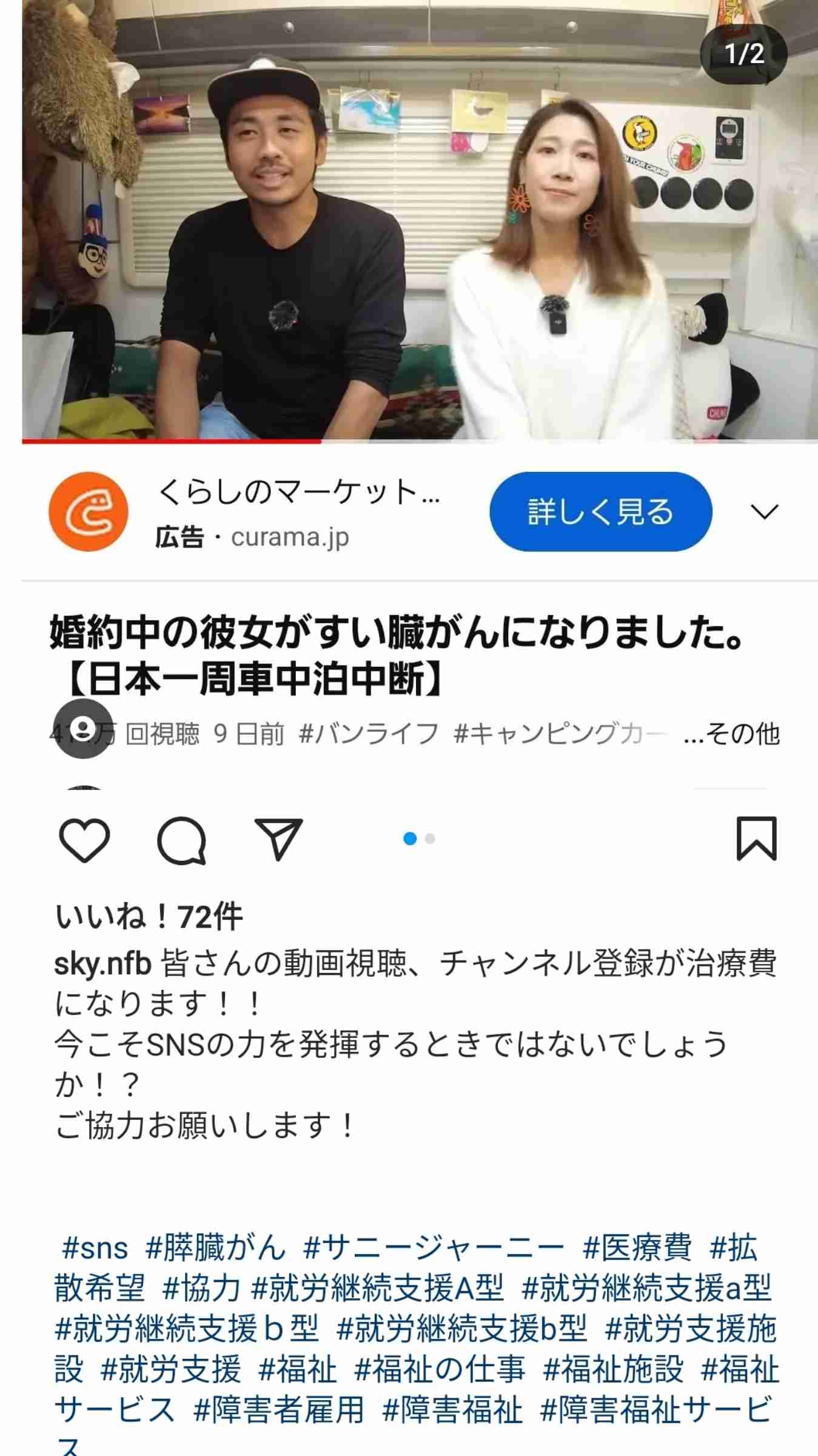Image resolution: width=818 pixels, height=1456 pixels.
Task: Open the sky.nfb profile from the caption
Action: pos(102,964)
